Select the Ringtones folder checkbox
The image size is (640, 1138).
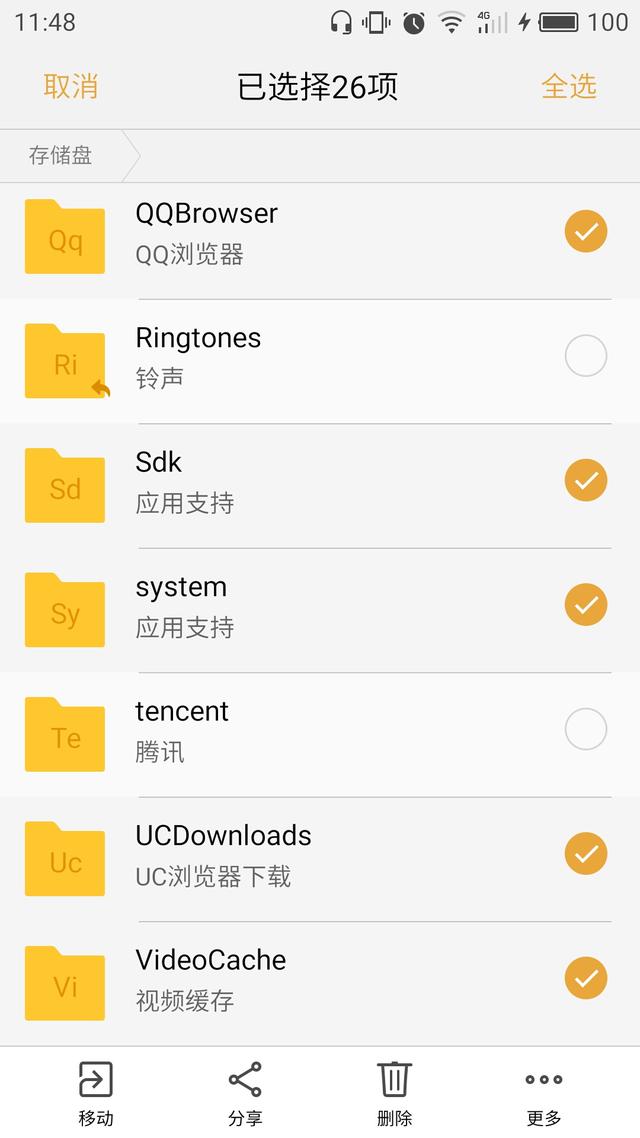point(586,356)
